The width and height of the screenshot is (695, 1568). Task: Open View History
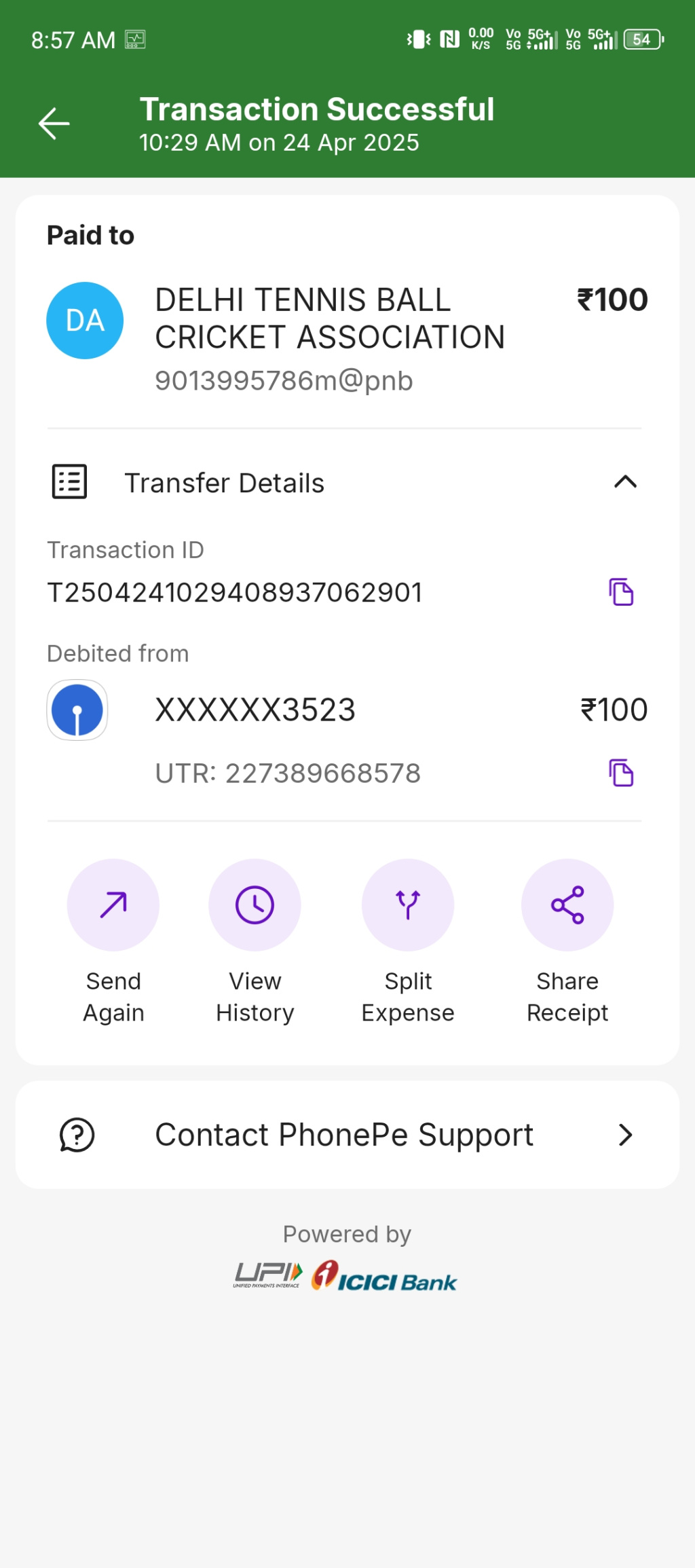(255, 905)
